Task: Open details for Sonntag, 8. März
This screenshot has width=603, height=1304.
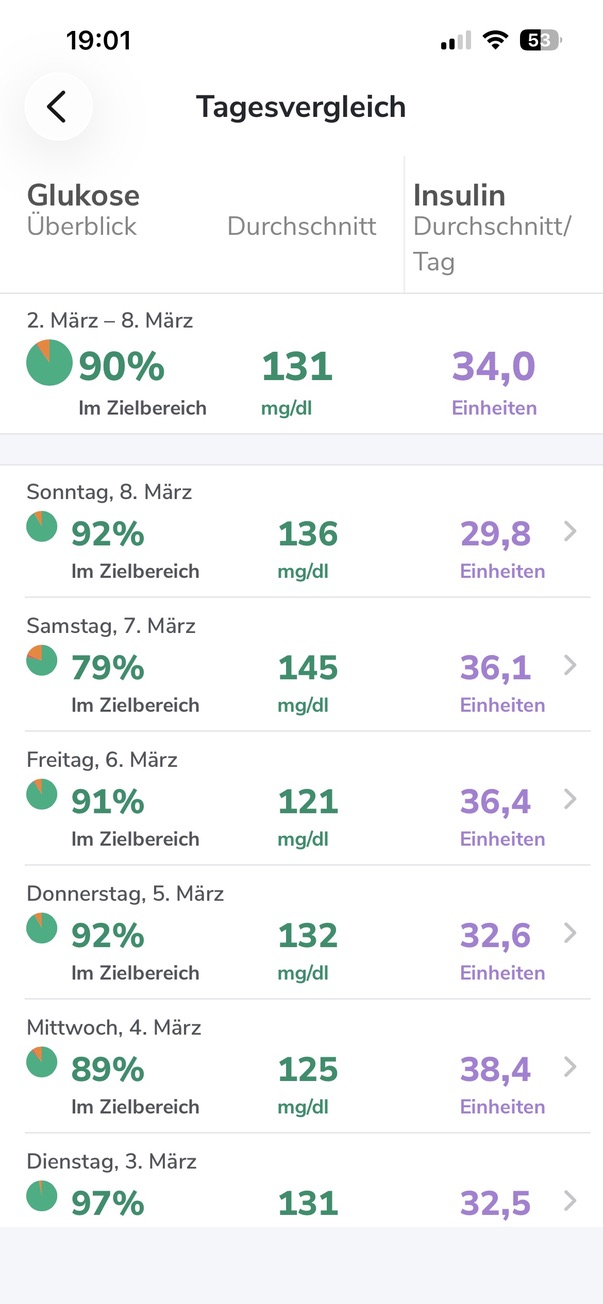Action: [300, 532]
